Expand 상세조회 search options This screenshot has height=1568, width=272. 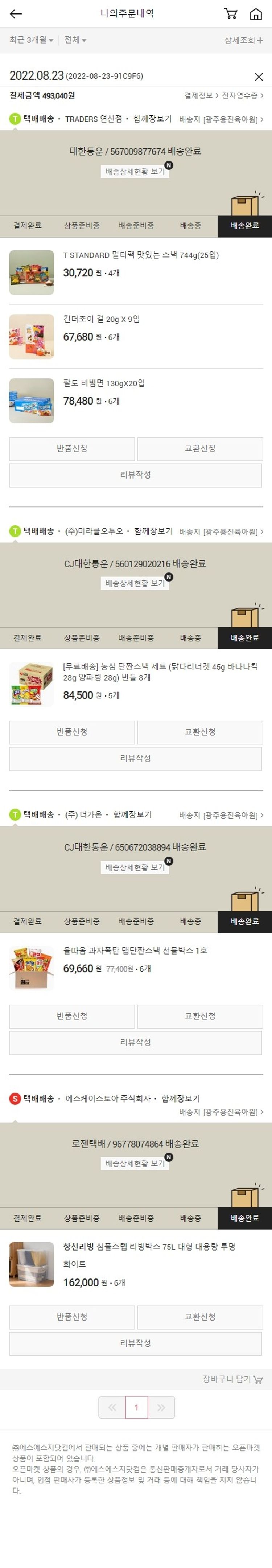[x=243, y=40]
